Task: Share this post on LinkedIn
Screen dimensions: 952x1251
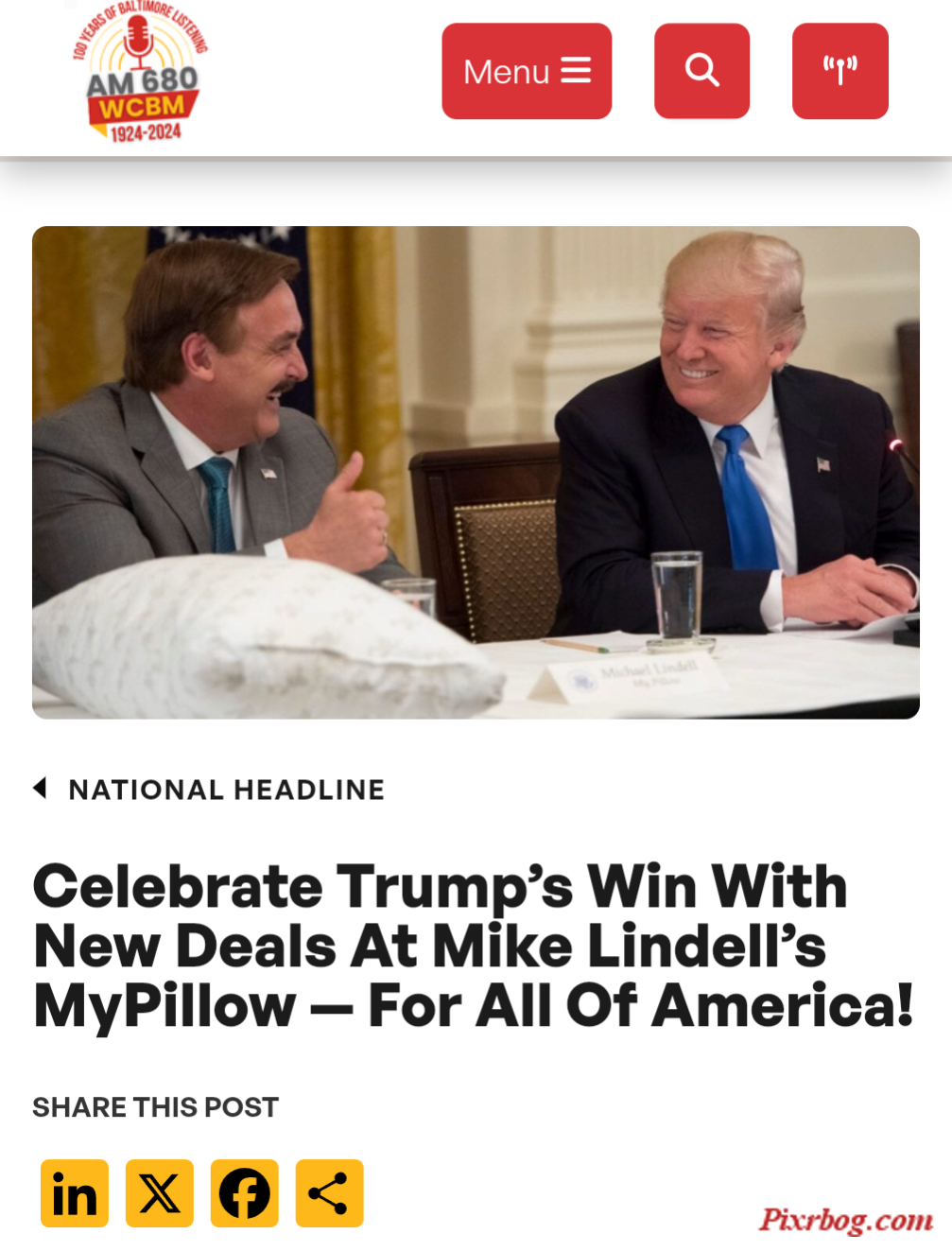Action: pyautogui.click(x=75, y=1193)
